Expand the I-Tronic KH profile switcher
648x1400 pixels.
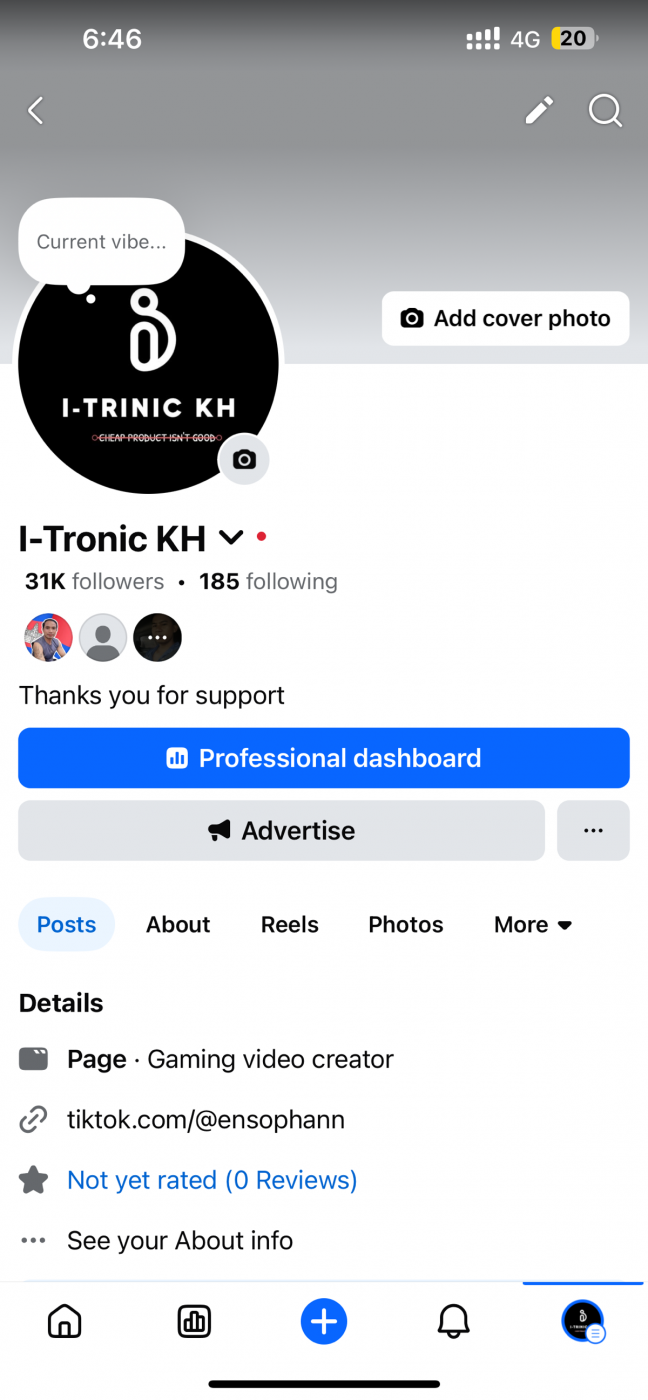[231, 539]
